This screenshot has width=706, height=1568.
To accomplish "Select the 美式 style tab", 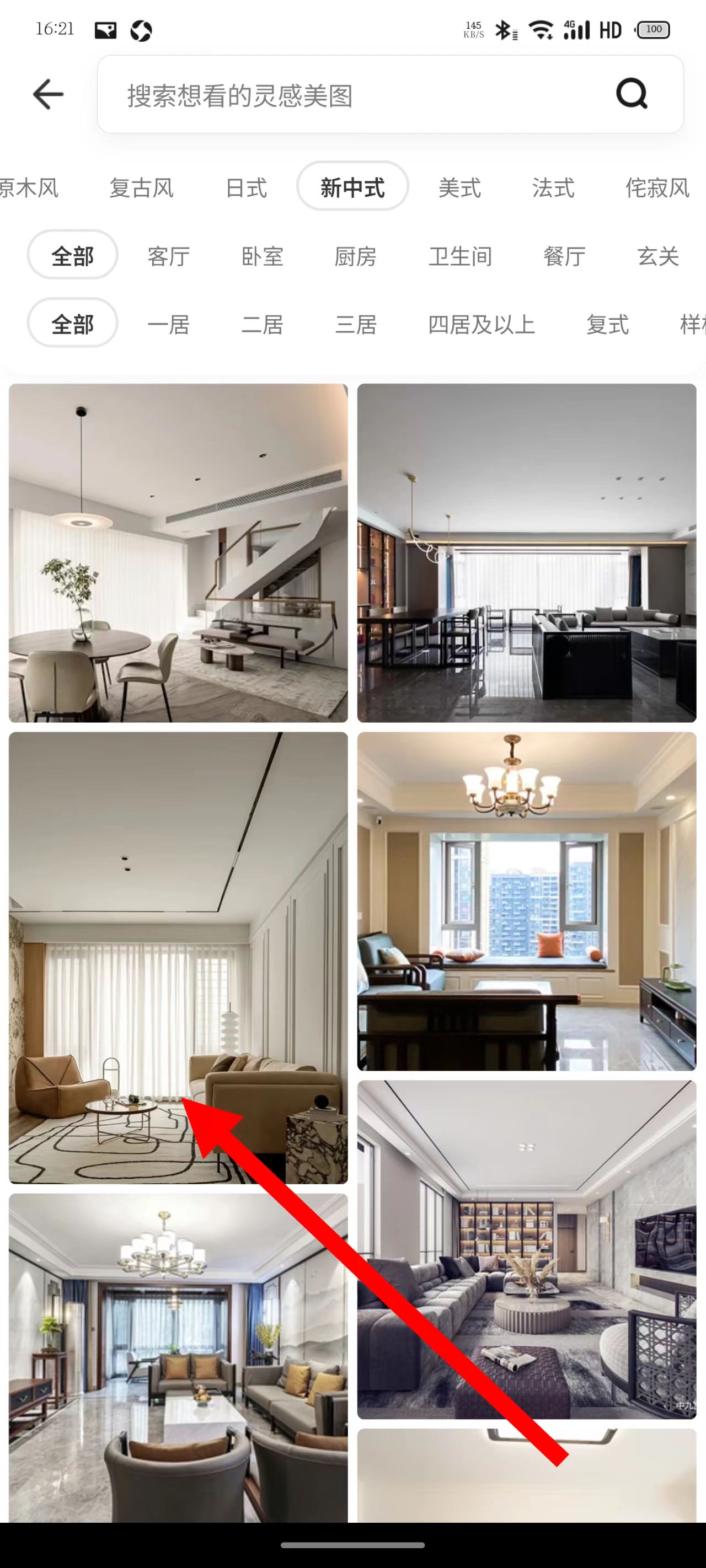I will 460,187.
